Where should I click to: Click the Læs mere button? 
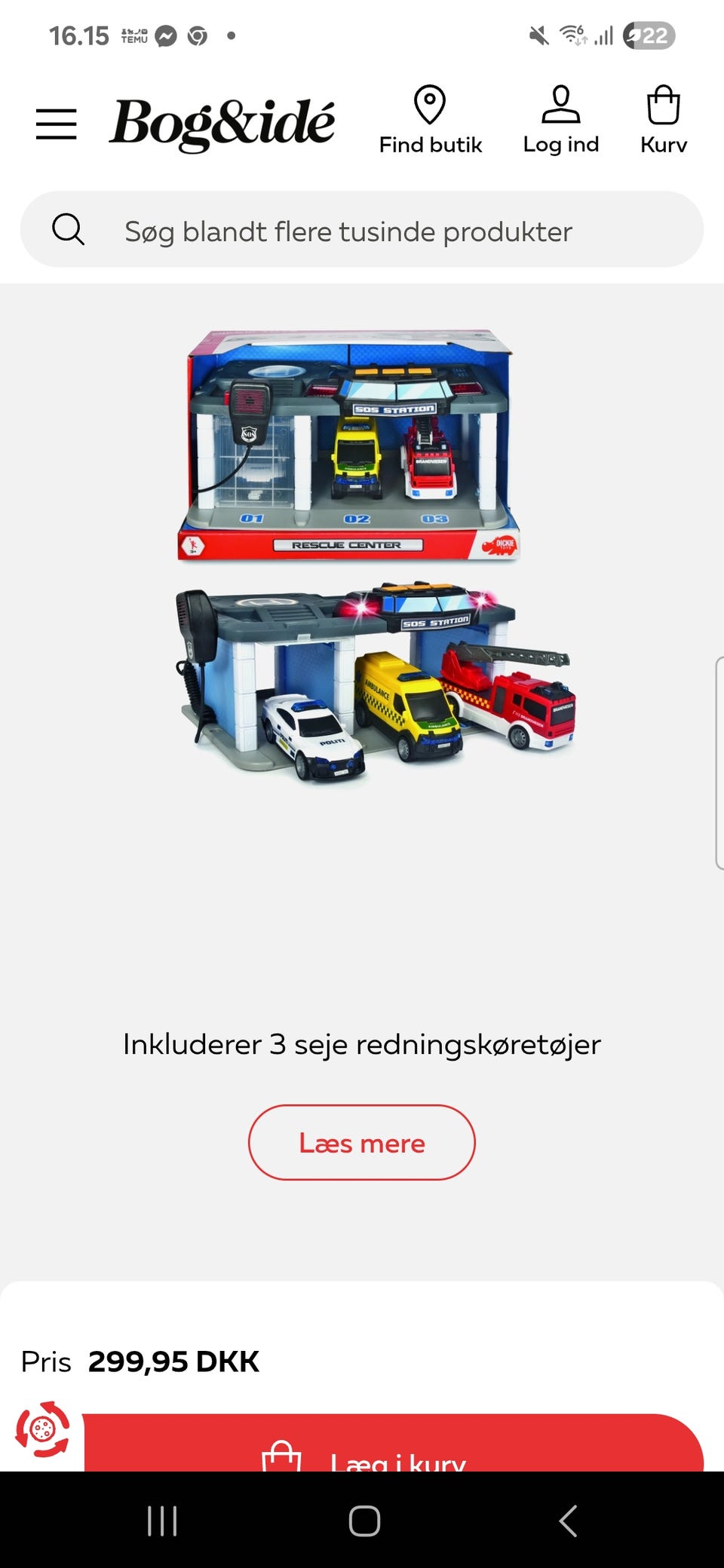click(361, 1143)
